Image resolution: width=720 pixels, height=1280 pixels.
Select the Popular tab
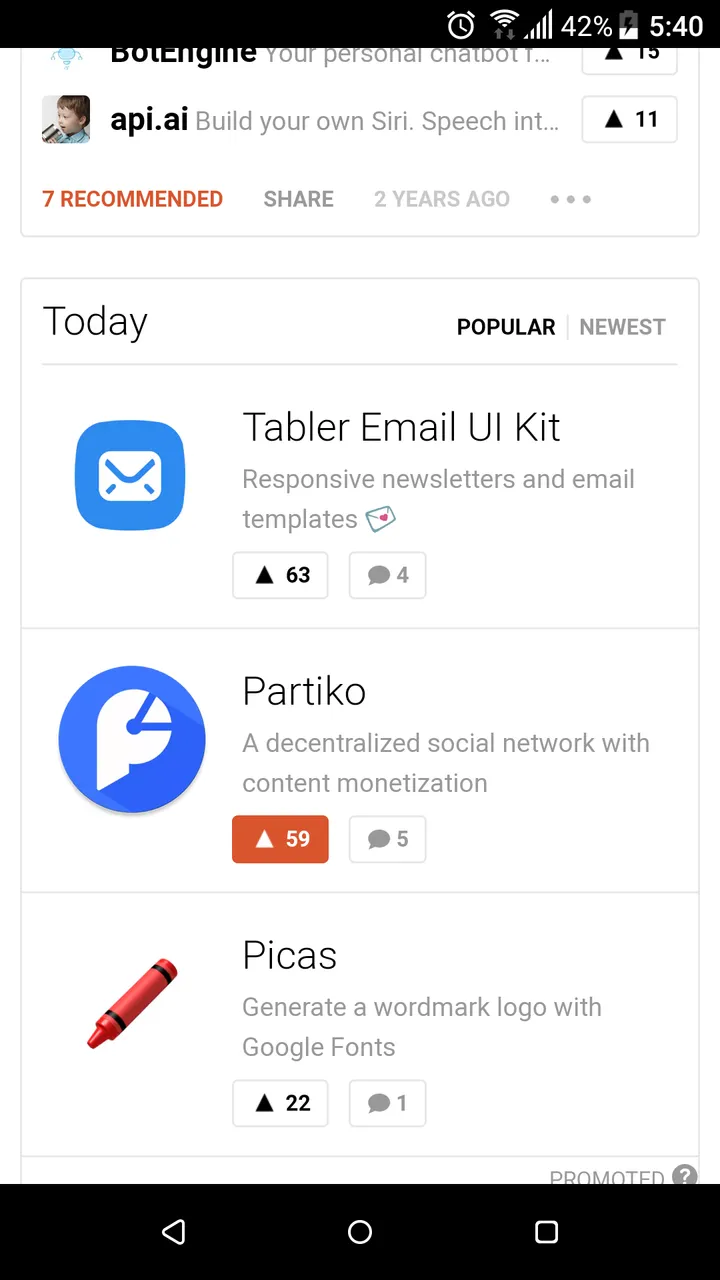pos(506,327)
